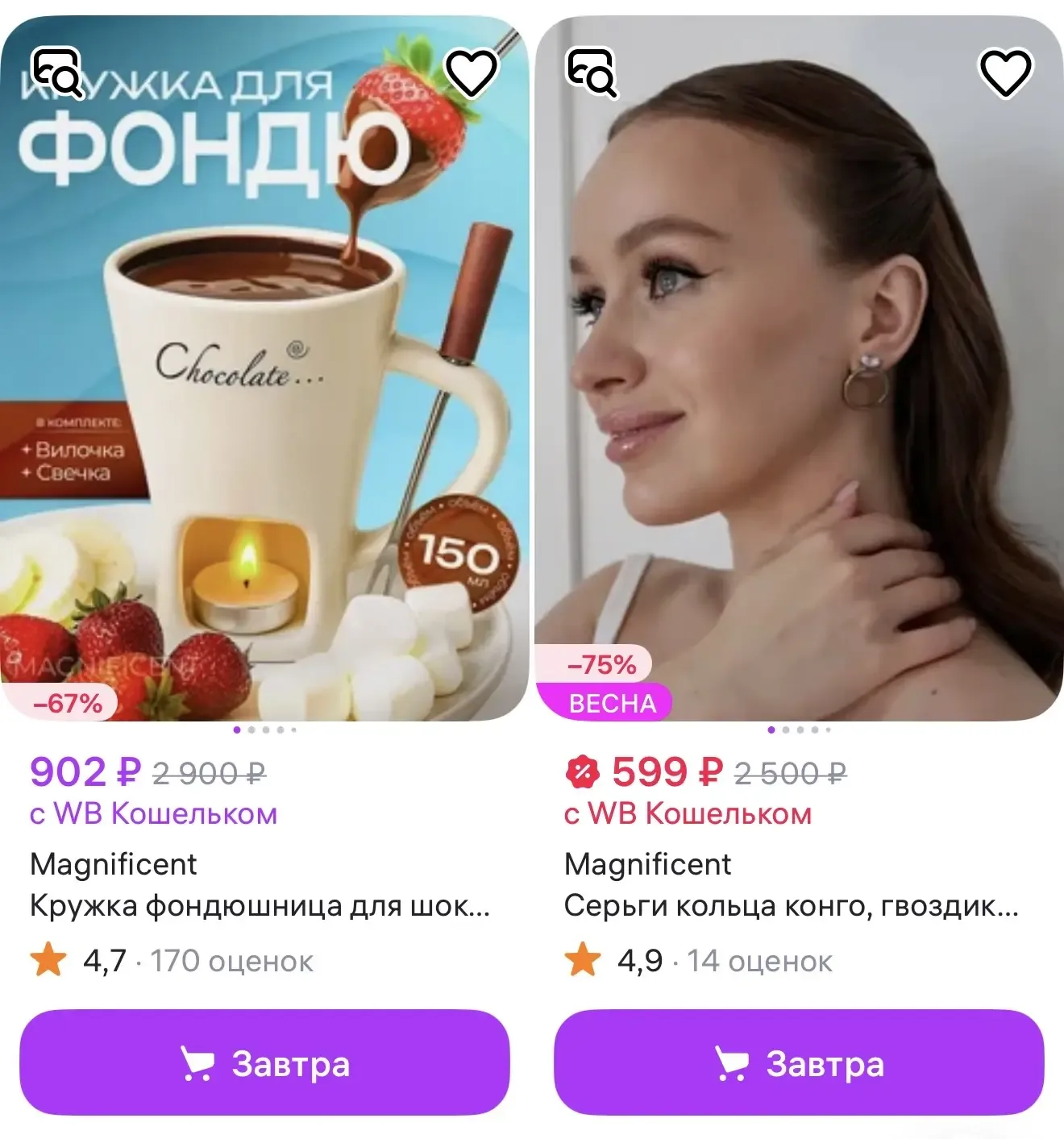Find similar items to the fondue mug
The image size is (1064, 1139).
(56, 73)
